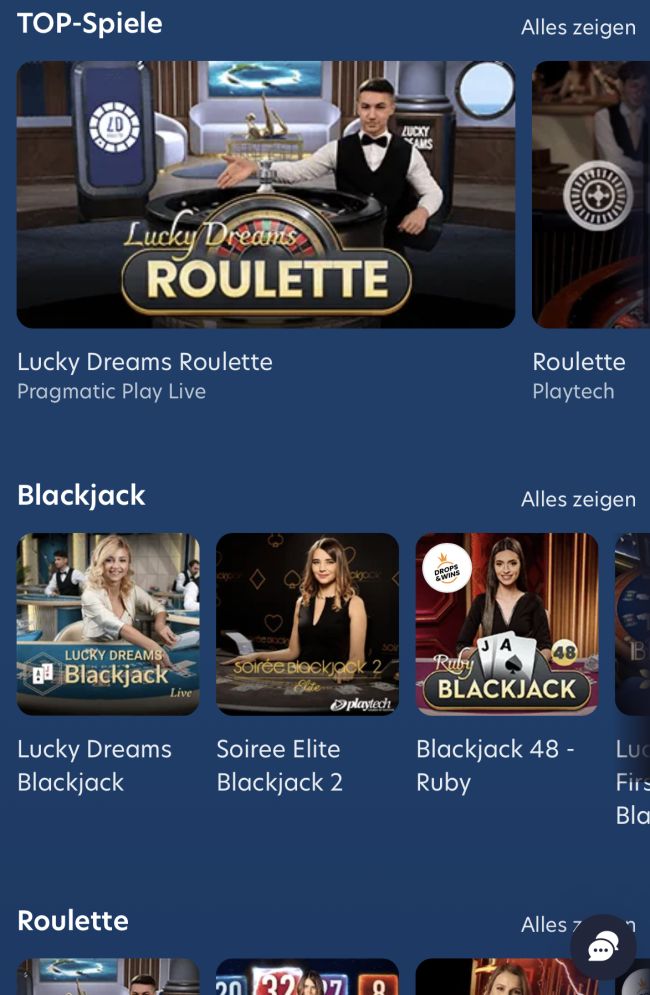Open the Playtech Roulette game

pos(591,195)
